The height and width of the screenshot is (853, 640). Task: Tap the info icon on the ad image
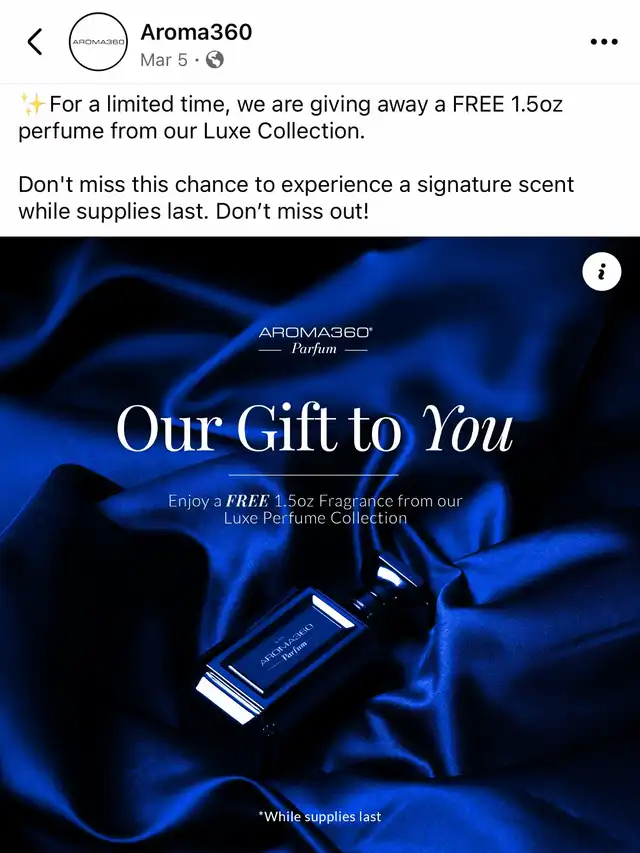601,271
